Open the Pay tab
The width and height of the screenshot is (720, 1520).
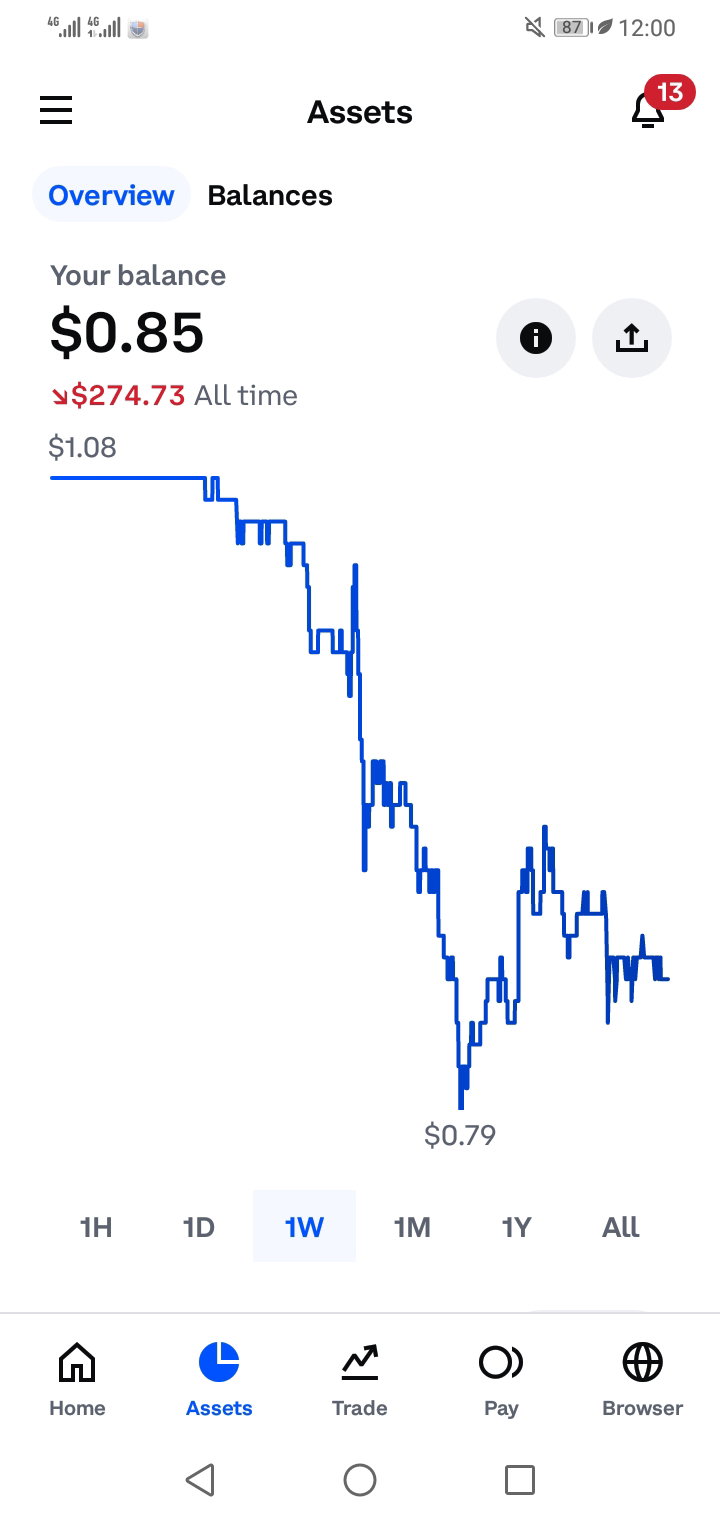click(501, 1380)
